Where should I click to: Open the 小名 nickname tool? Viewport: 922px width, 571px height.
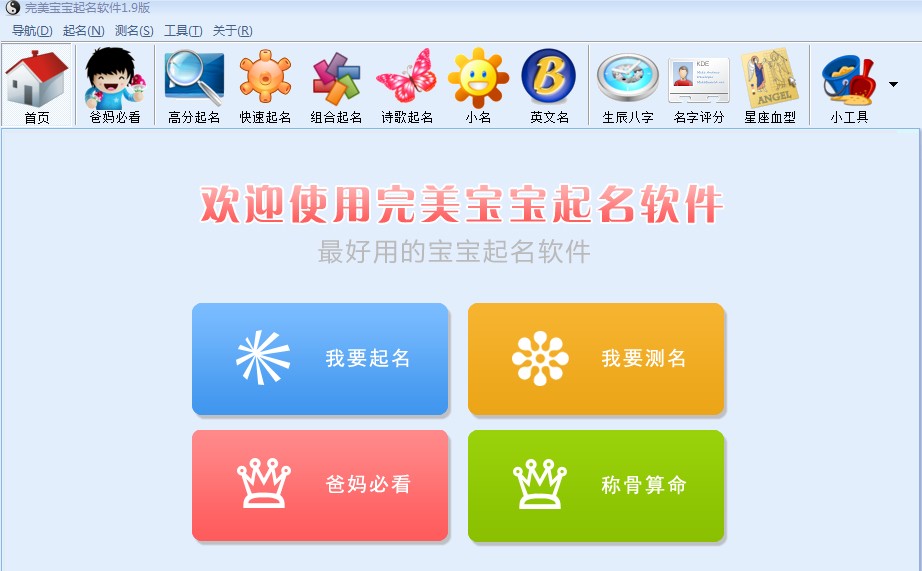pyautogui.click(x=478, y=85)
